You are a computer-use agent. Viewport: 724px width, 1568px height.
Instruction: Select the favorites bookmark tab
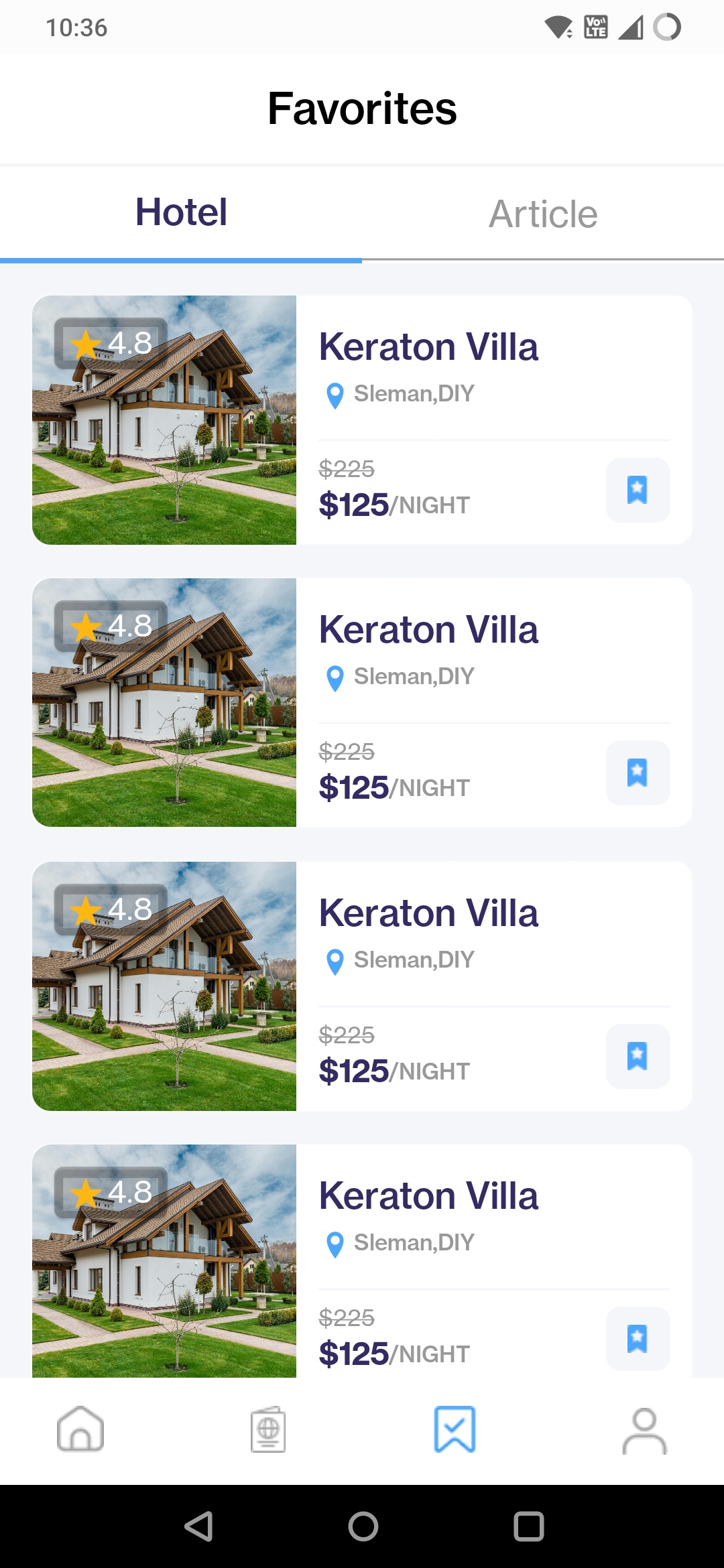click(x=455, y=1429)
